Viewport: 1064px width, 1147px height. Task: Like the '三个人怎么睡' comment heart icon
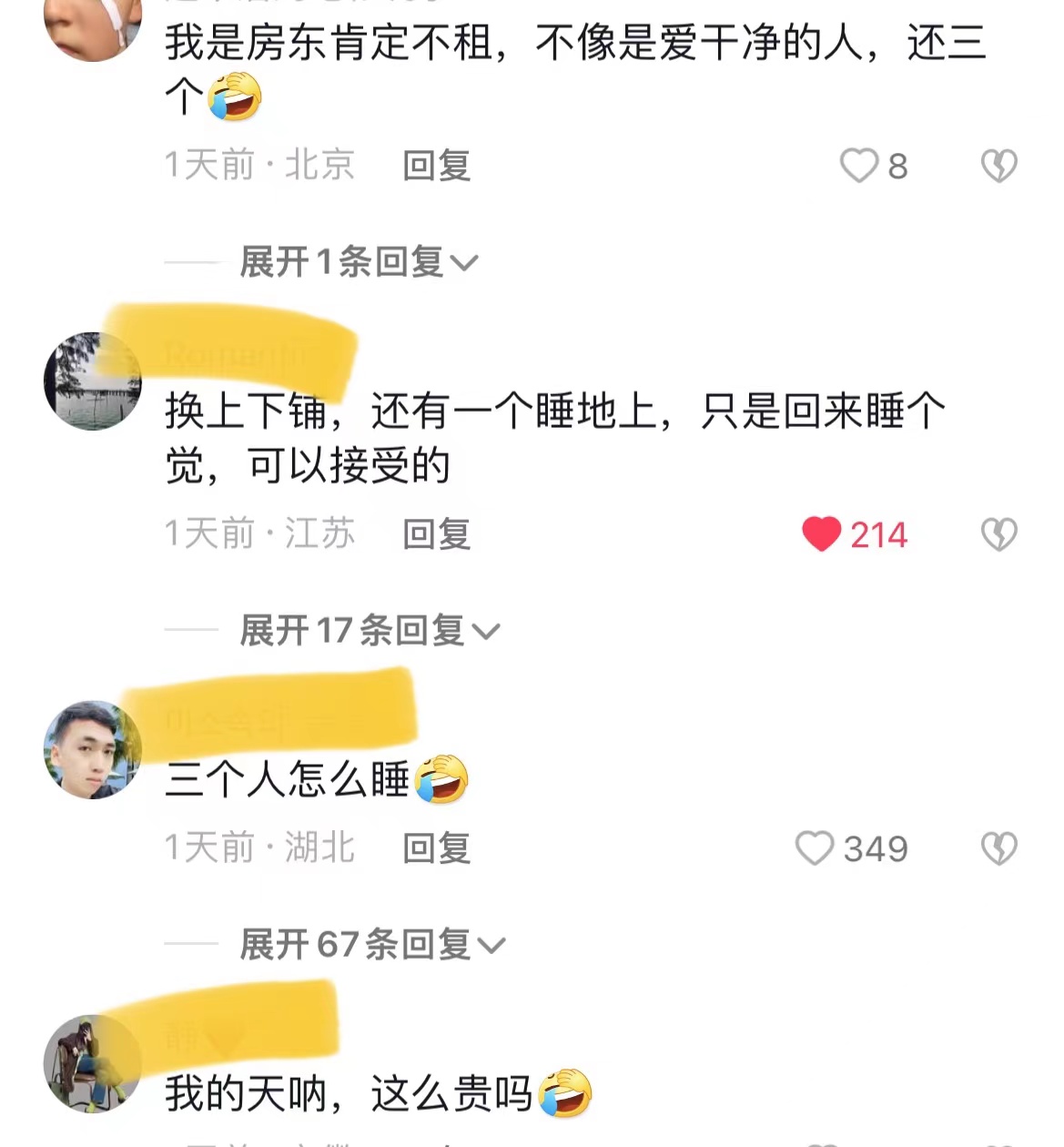pos(816,848)
